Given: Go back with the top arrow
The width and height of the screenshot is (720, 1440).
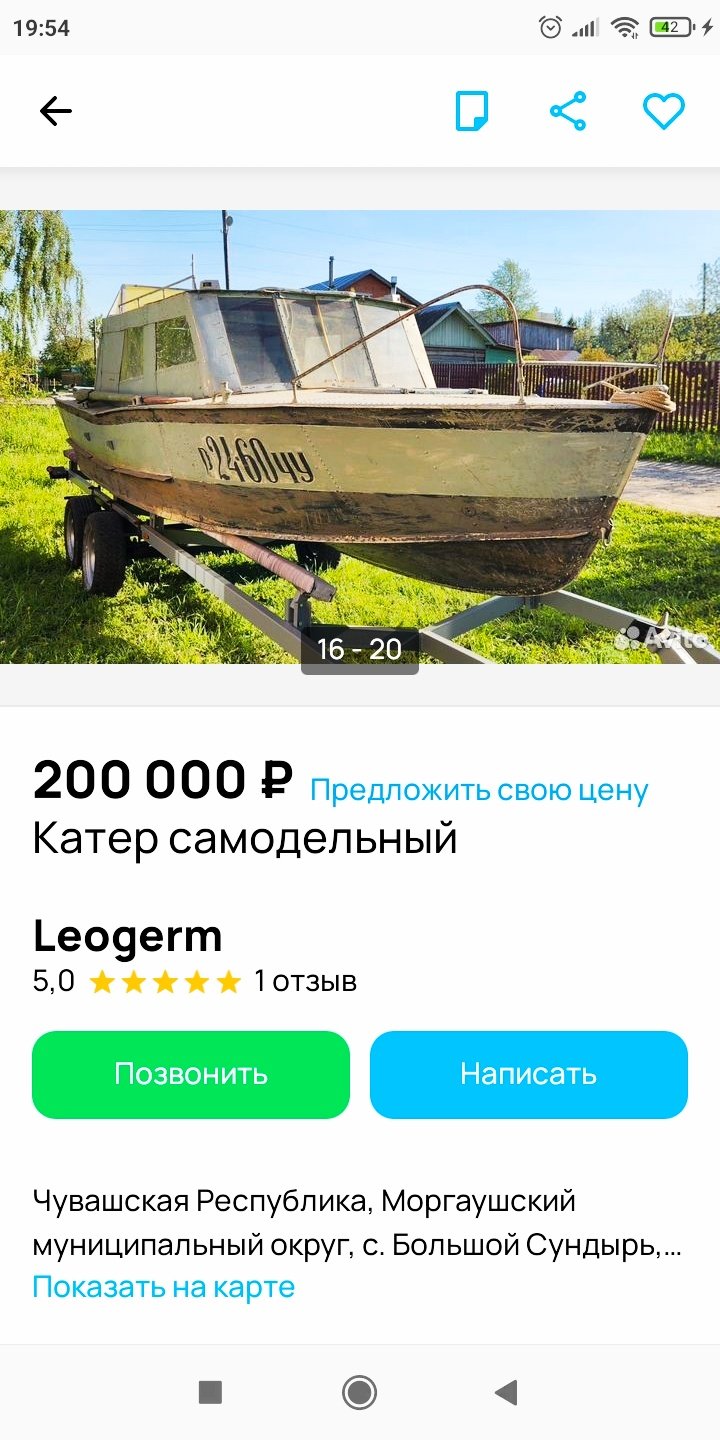Looking at the screenshot, I should pos(56,111).
